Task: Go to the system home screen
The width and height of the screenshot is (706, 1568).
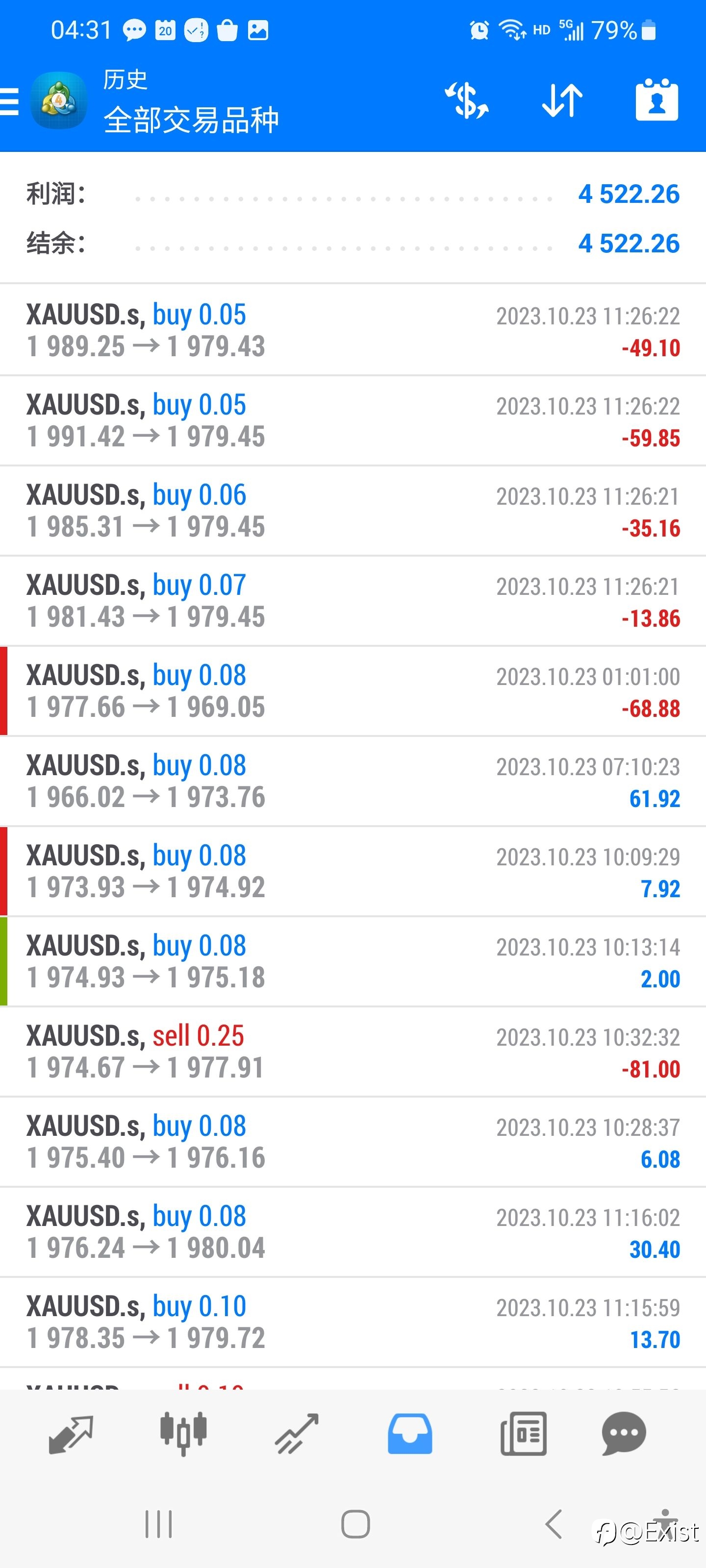Action: coord(356,1524)
